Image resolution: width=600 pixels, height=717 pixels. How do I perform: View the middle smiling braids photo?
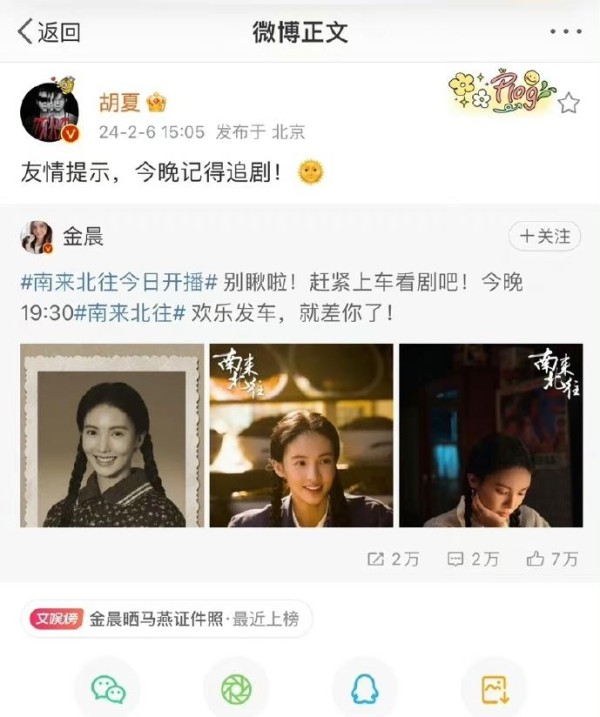301,435
